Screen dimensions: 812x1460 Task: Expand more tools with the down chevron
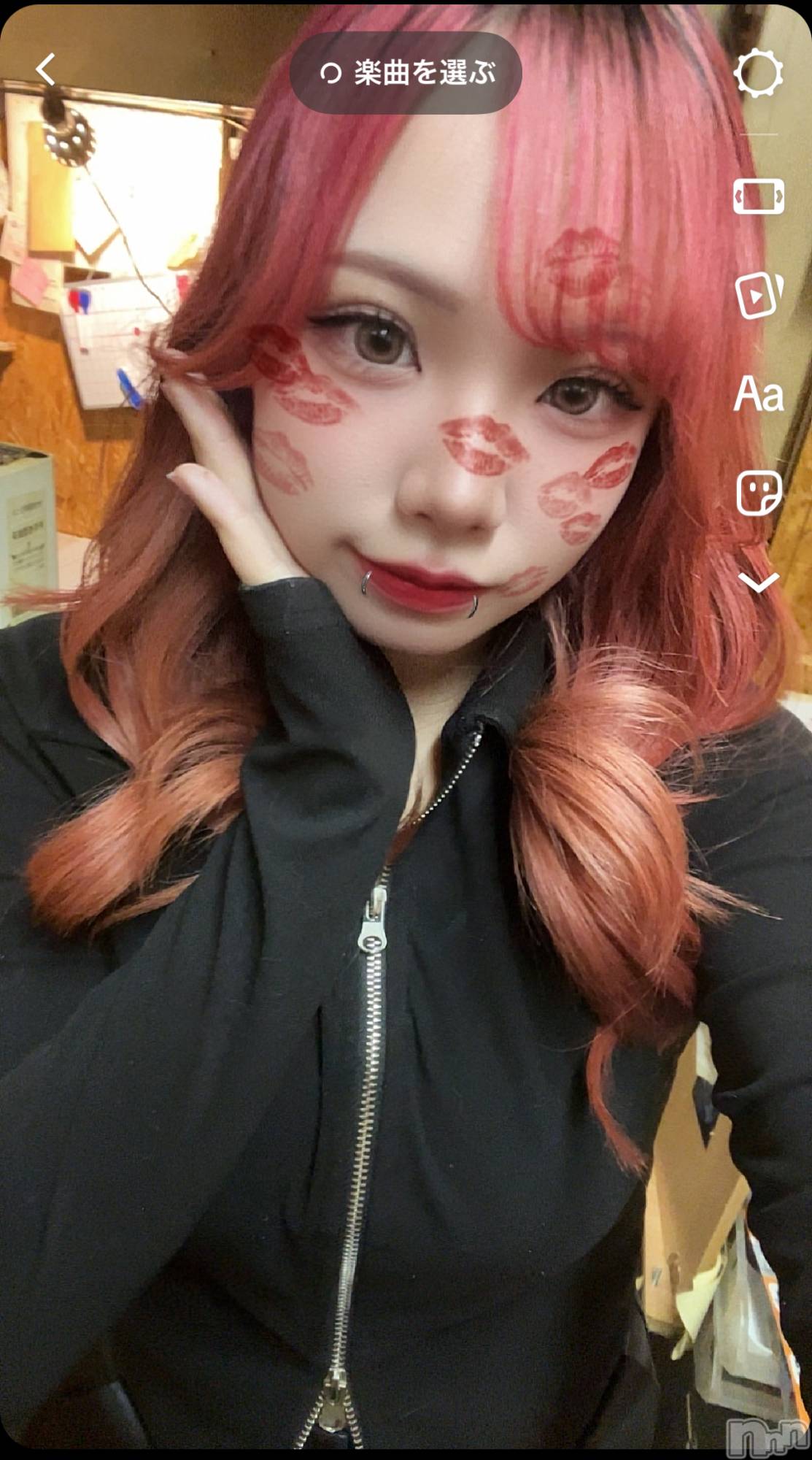(x=758, y=583)
